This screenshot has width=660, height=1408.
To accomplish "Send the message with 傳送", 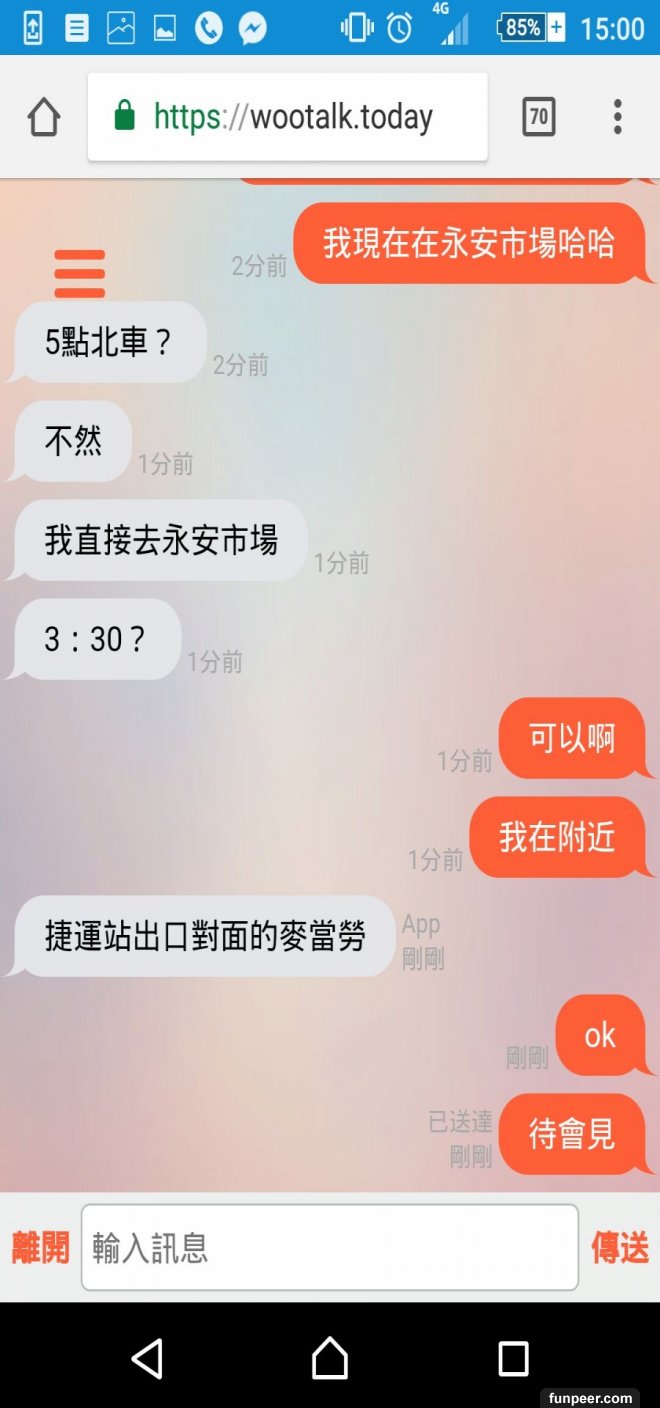I will (620, 1247).
